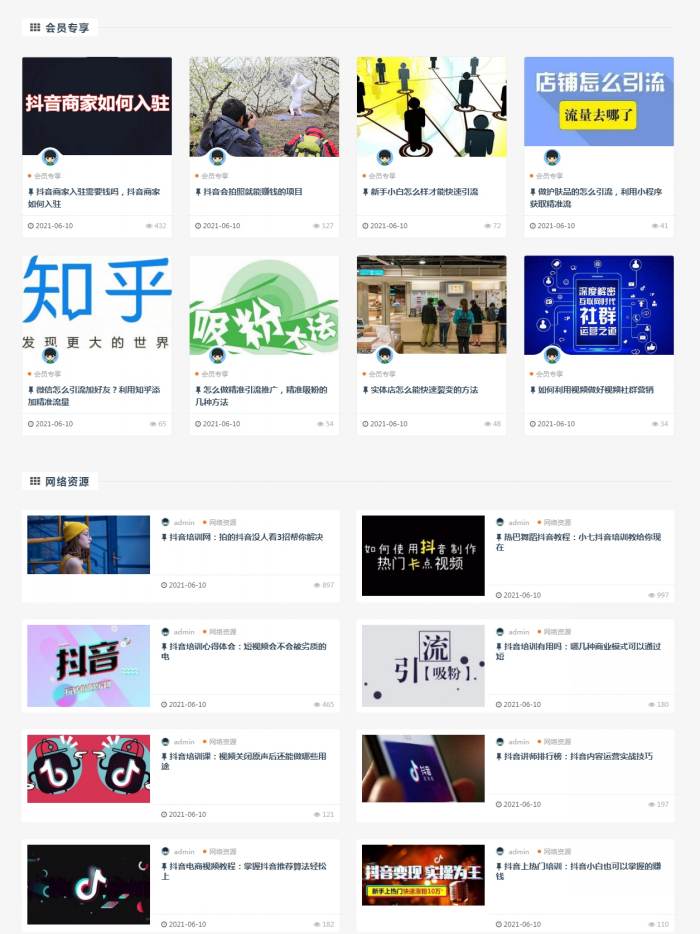This screenshot has height=934, width=700.
Task: Open 抖音培训心得体会 article
Action: point(245,651)
